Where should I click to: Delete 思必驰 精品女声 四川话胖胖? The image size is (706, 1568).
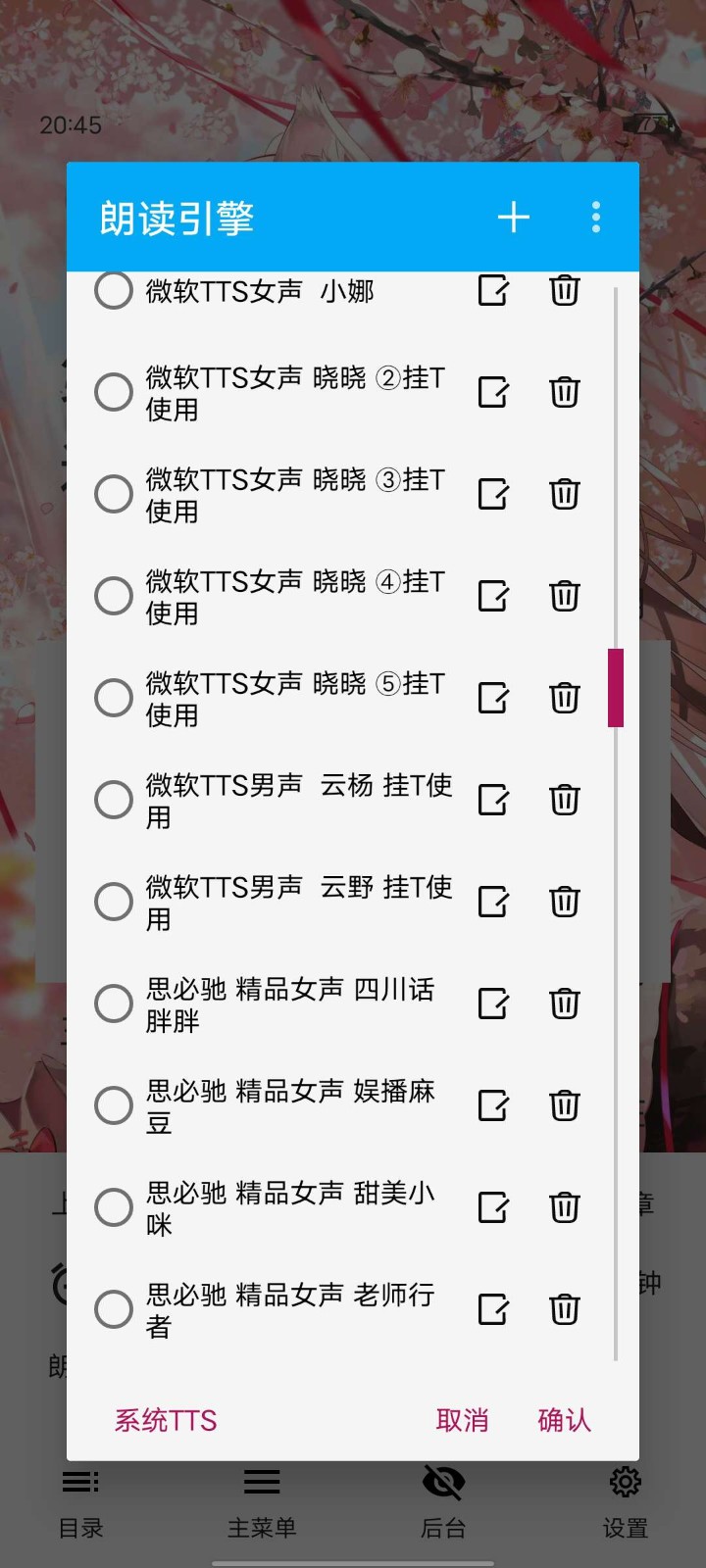click(x=565, y=1004)
